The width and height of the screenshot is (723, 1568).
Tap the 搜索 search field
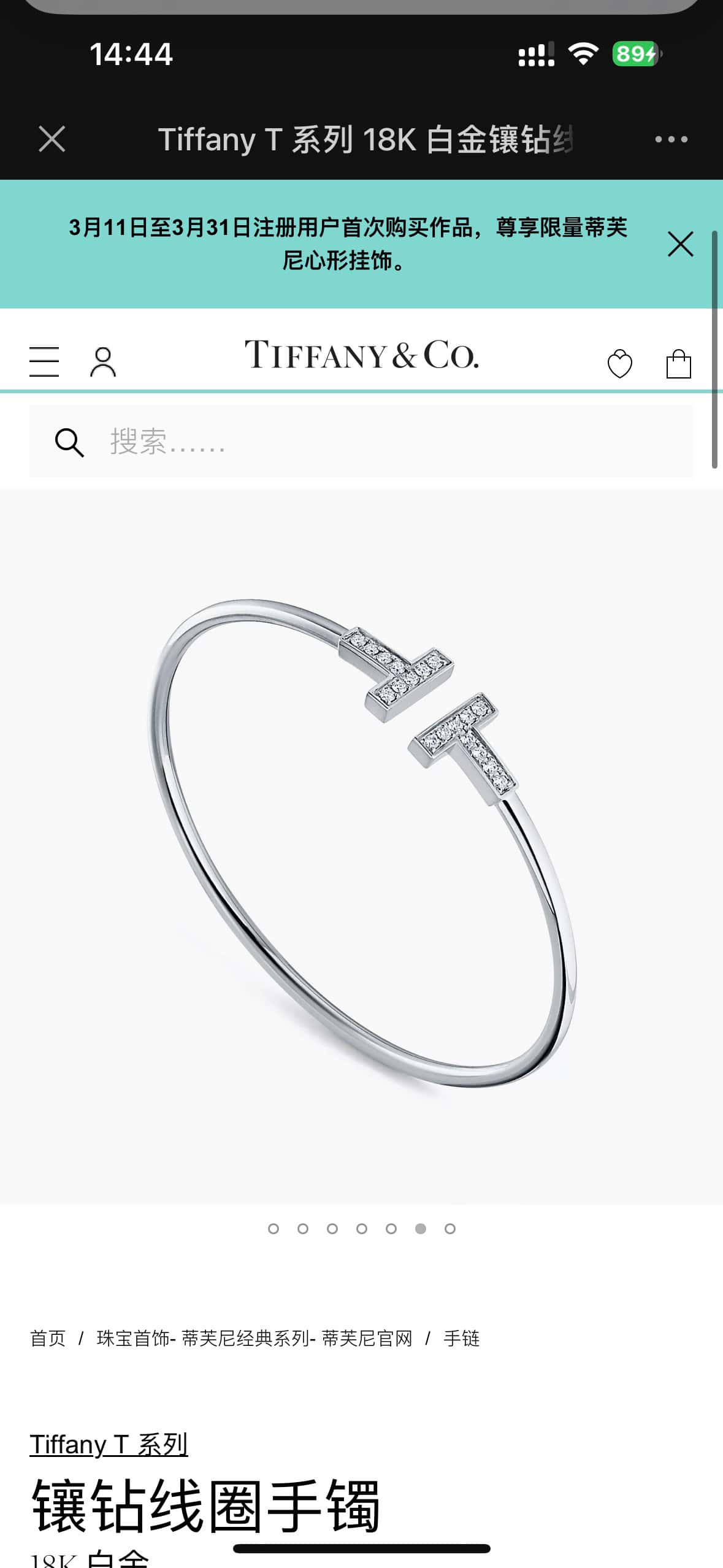coord(361,441)
